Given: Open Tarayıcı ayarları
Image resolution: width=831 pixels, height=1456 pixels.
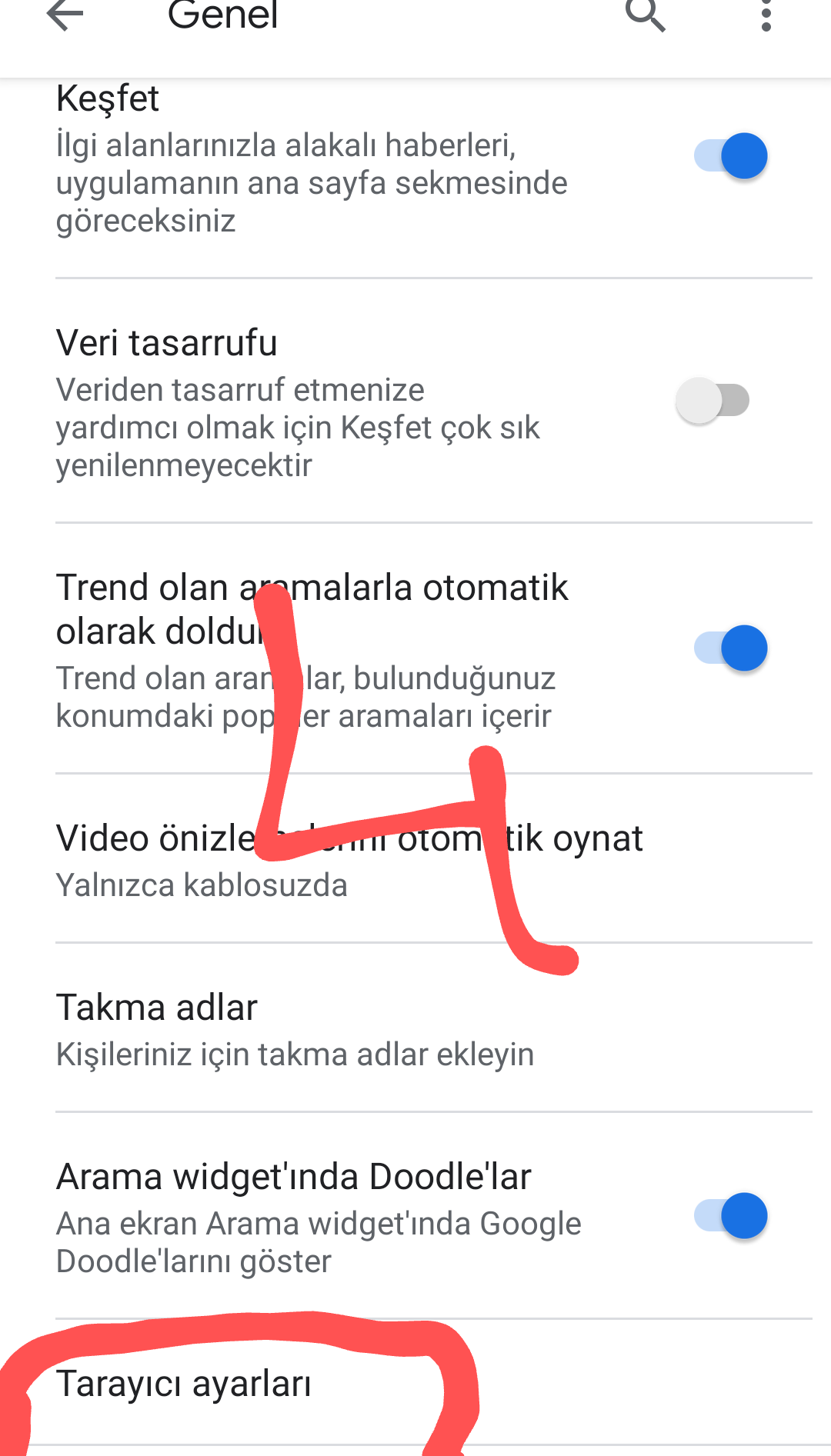Looking at the screenshot, I should click(185, 1384).
